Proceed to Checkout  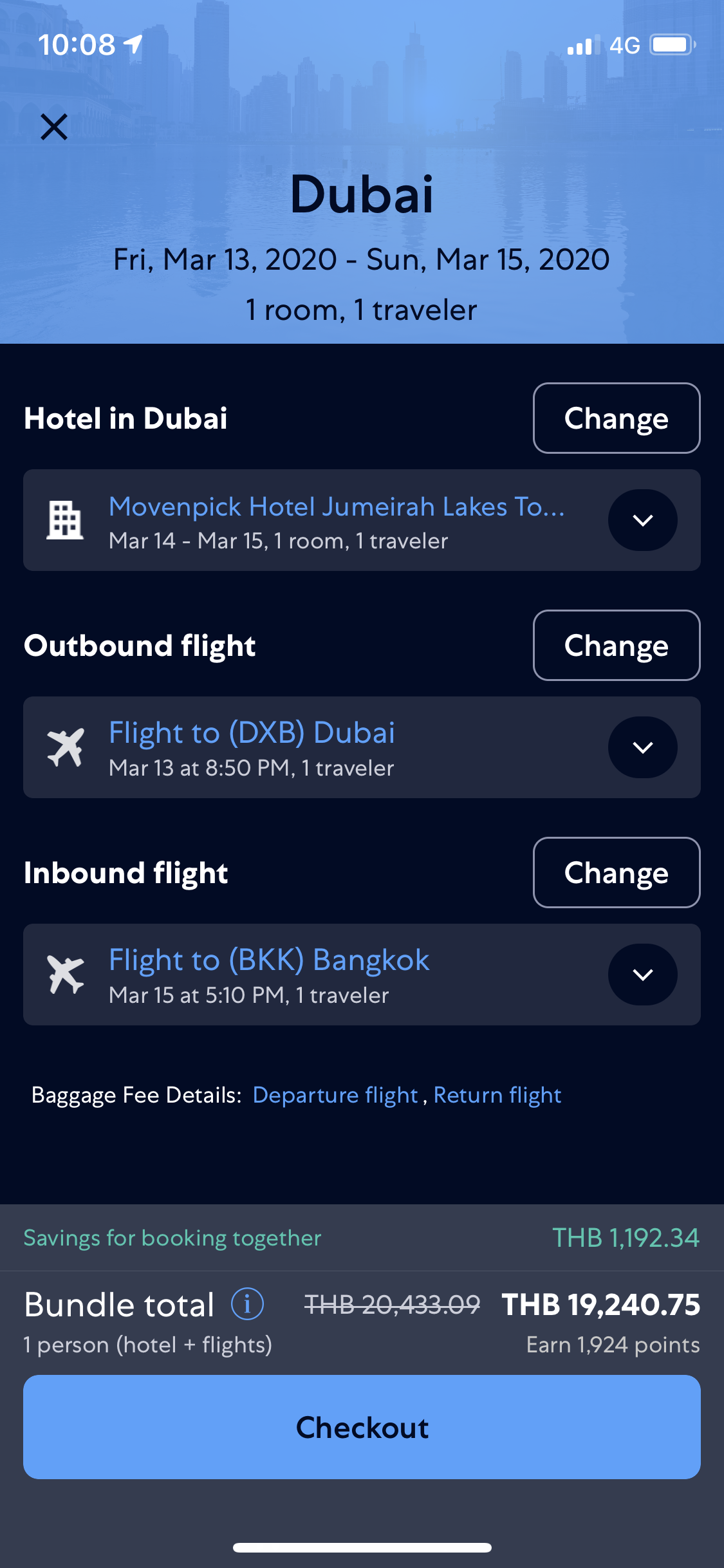tap(362, 1427)
